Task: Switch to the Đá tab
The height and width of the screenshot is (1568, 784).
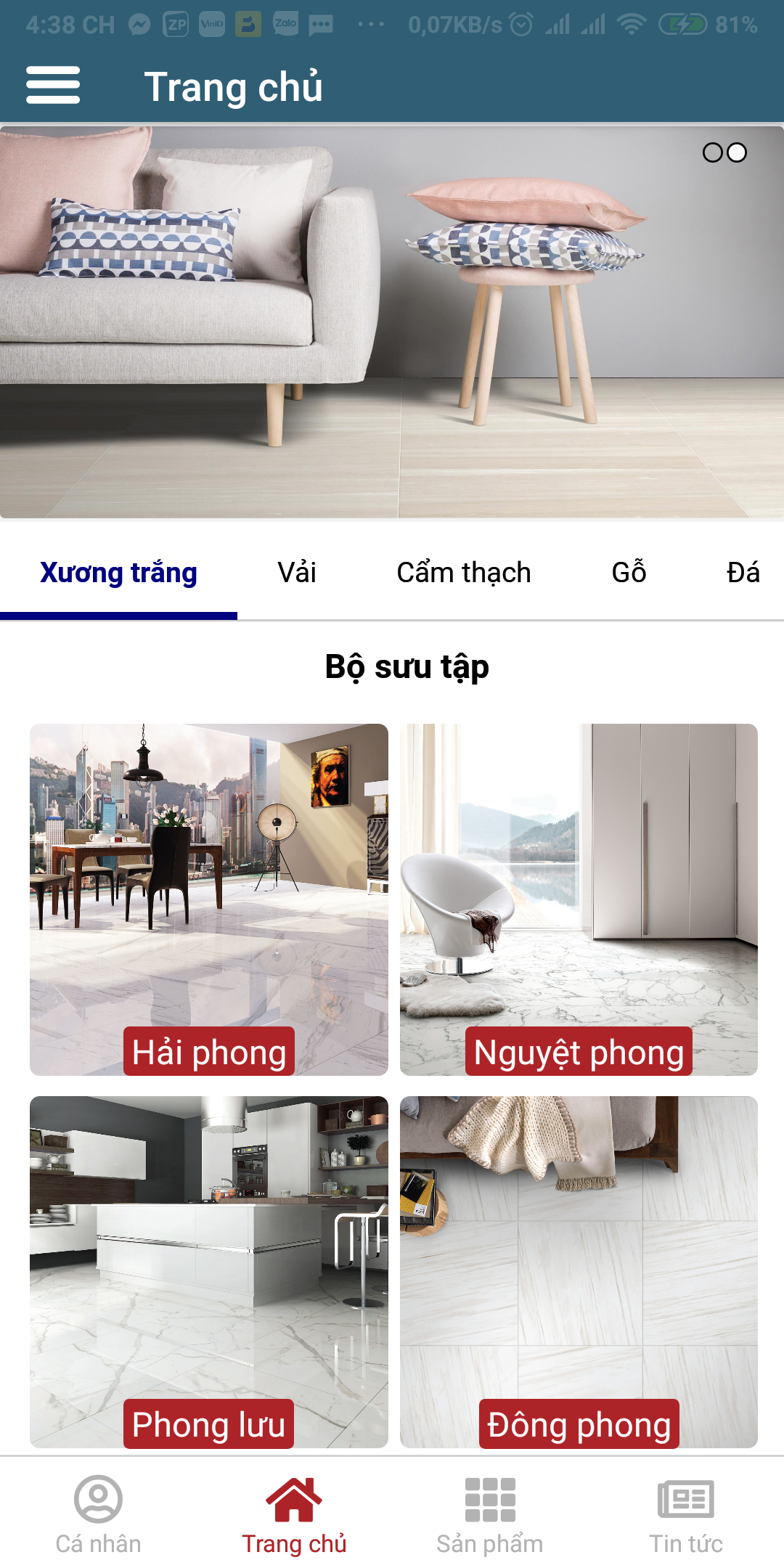Action: (x=743, y=573)
